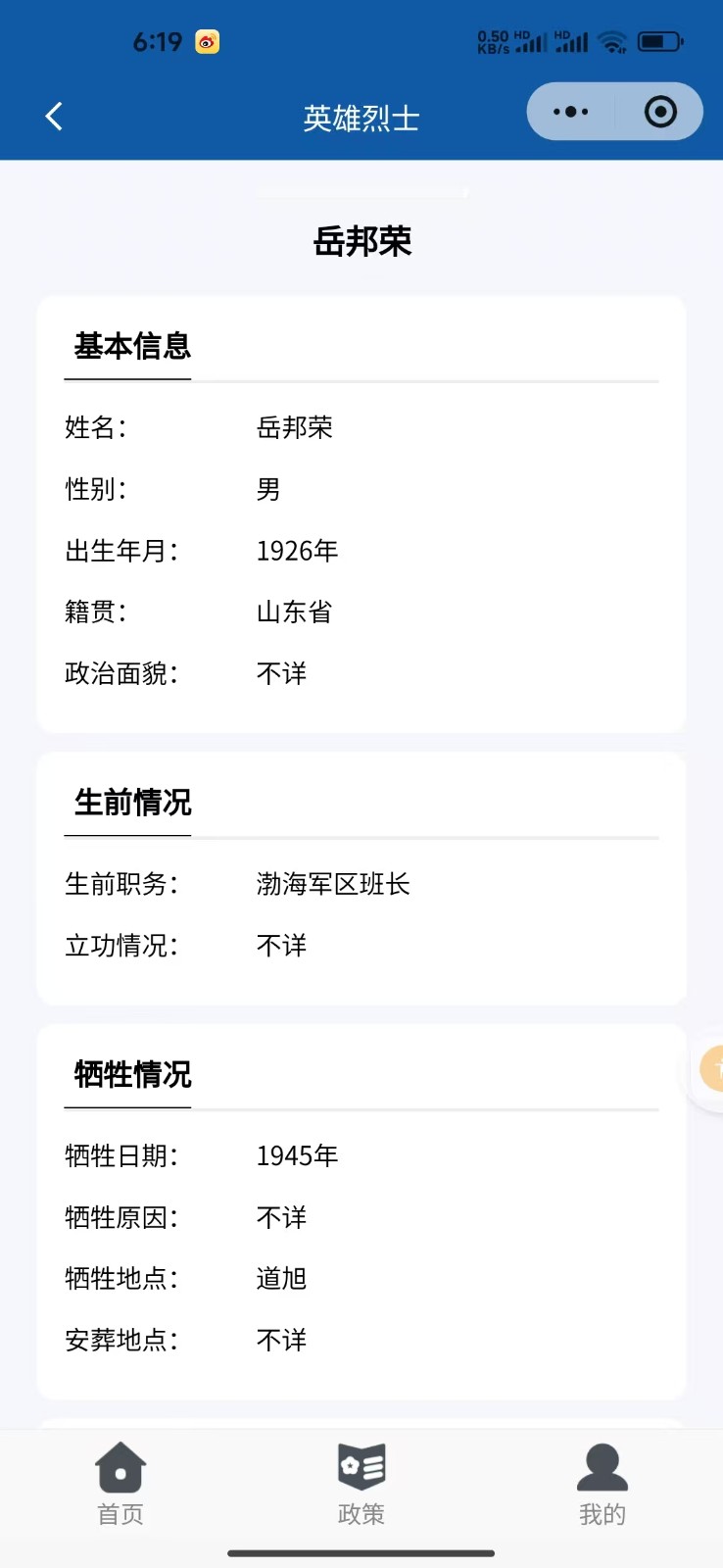Open the 政策 tab
This screenshot has width=723, height=1568.
(x=361, y=1485)
